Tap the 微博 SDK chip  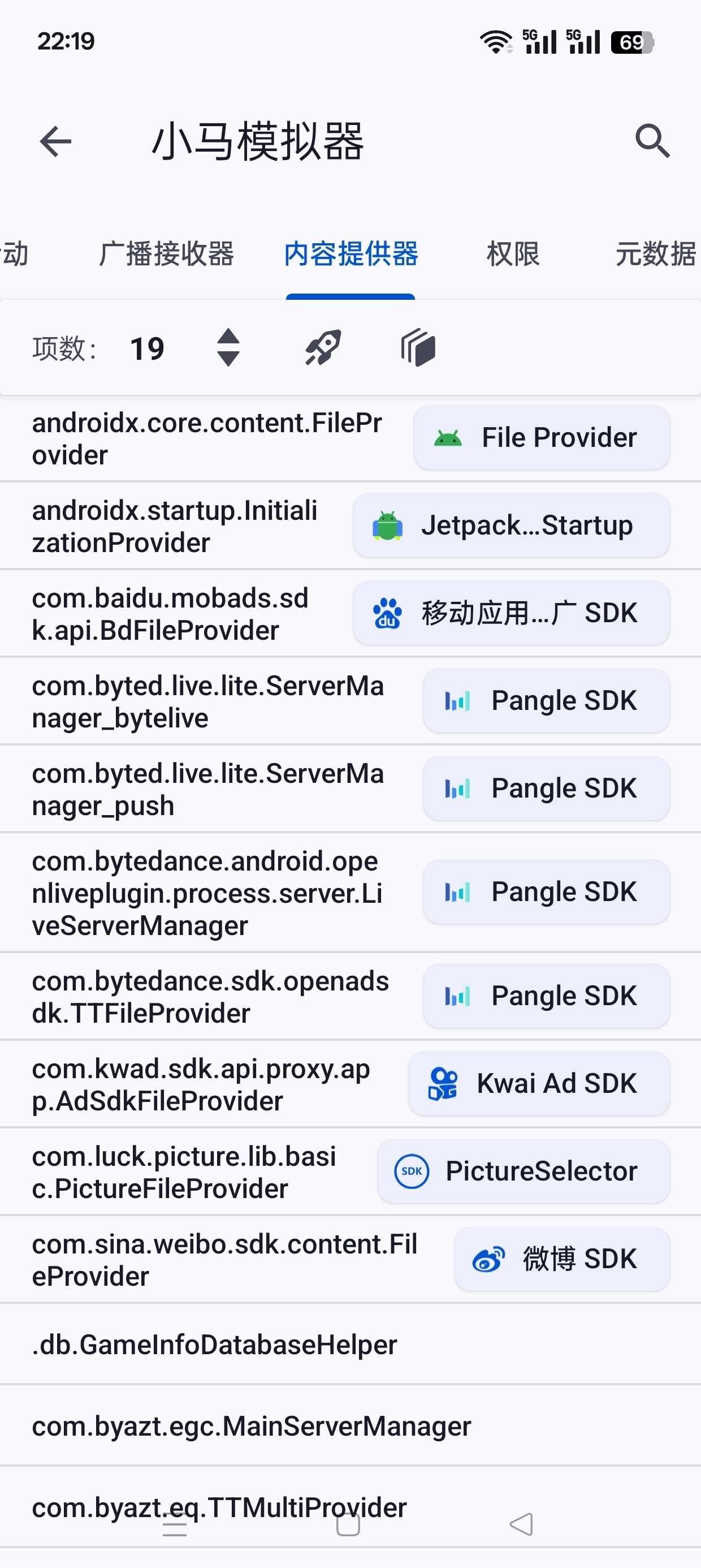point(562,1259)
